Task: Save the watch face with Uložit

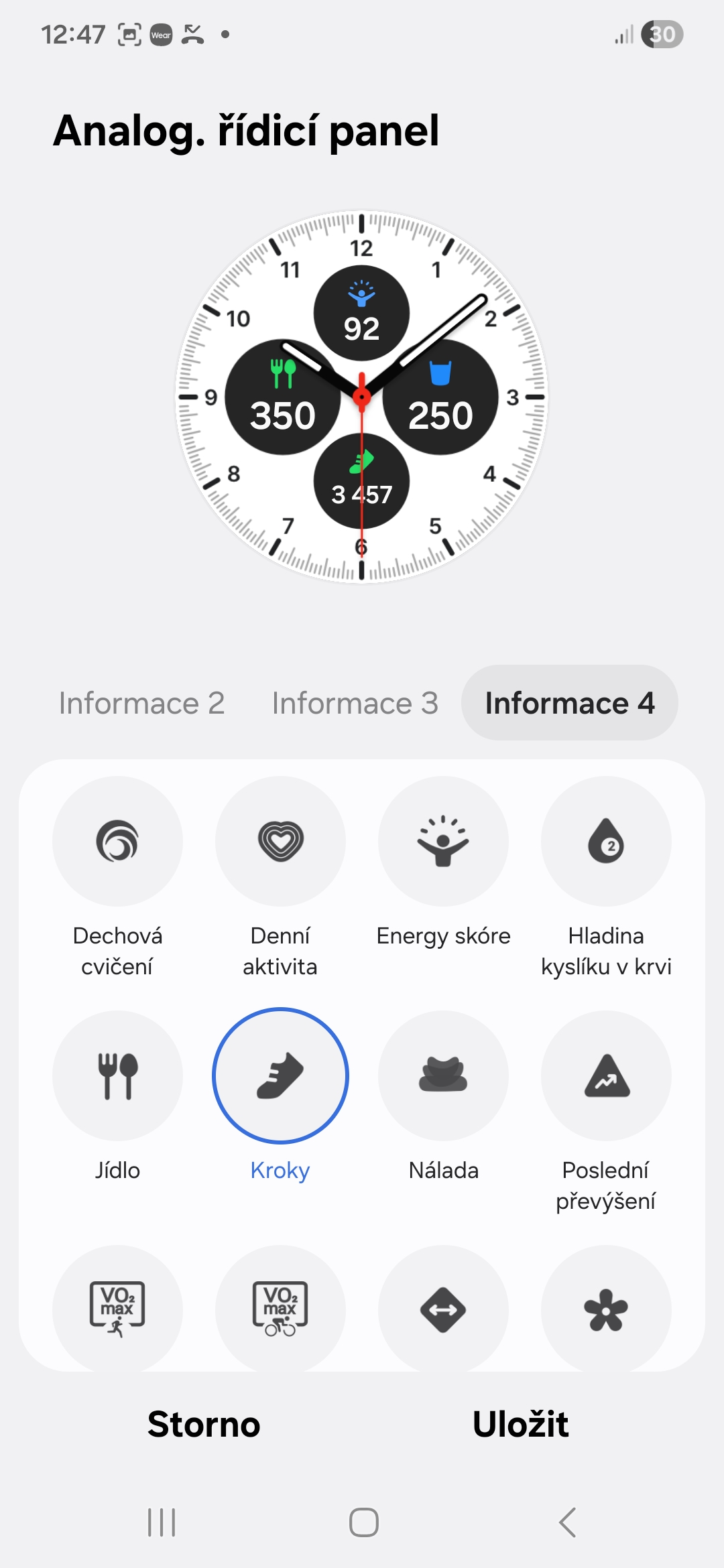Action: coord(520,1424)
